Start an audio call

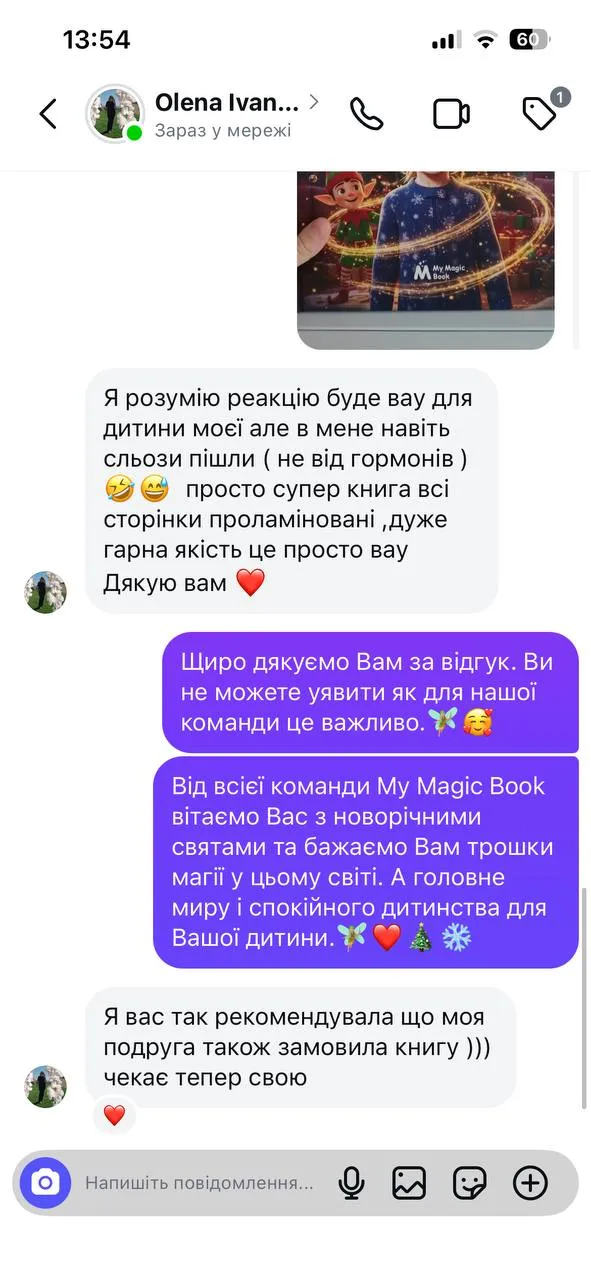coord(367,114)
